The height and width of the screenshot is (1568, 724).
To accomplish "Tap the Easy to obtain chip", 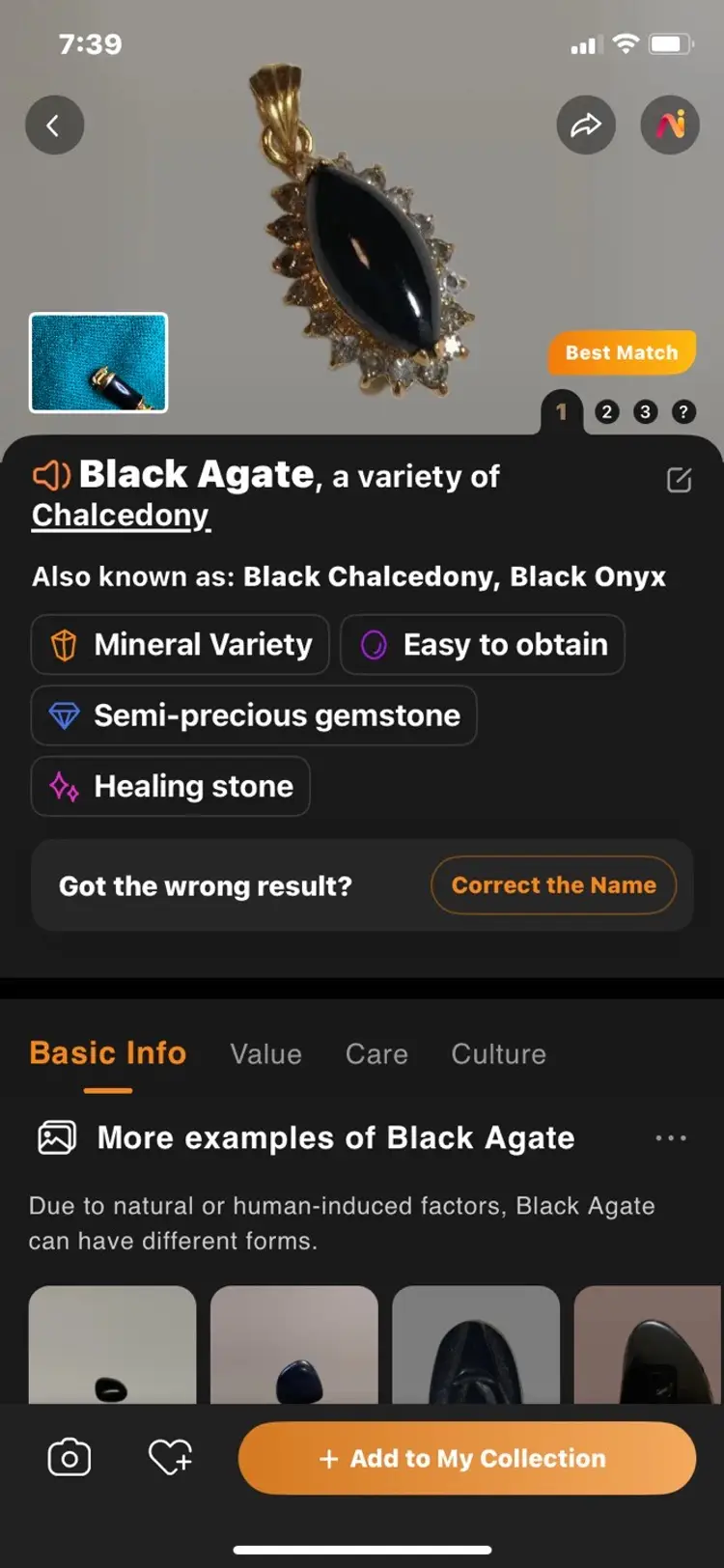I will point(483,645).
